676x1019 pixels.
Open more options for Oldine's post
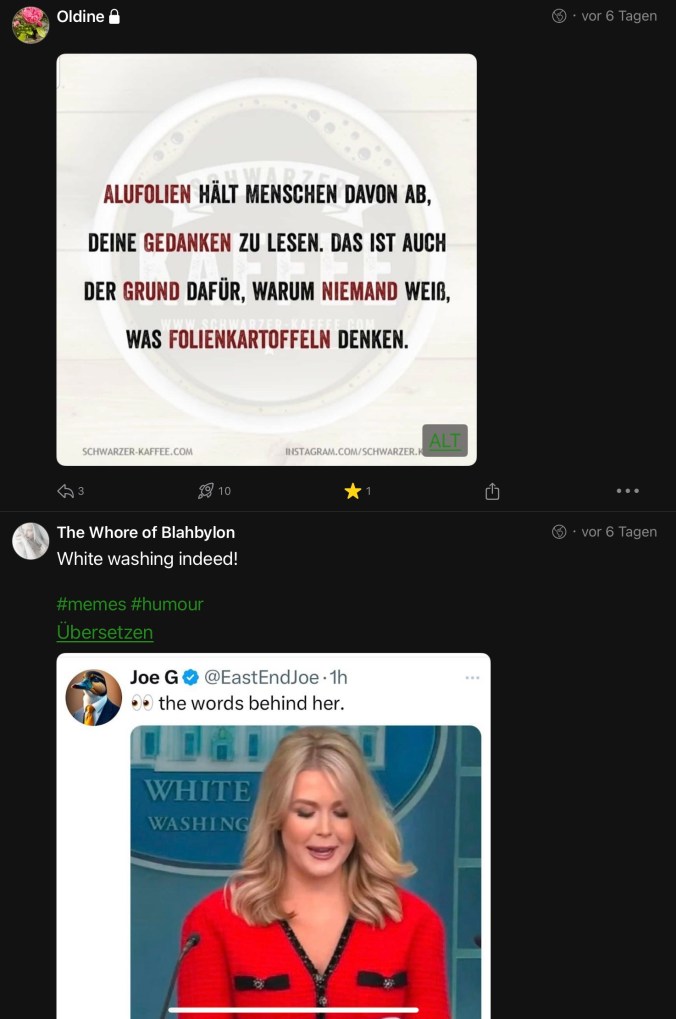pyautogui.click(x=627, y=491)
